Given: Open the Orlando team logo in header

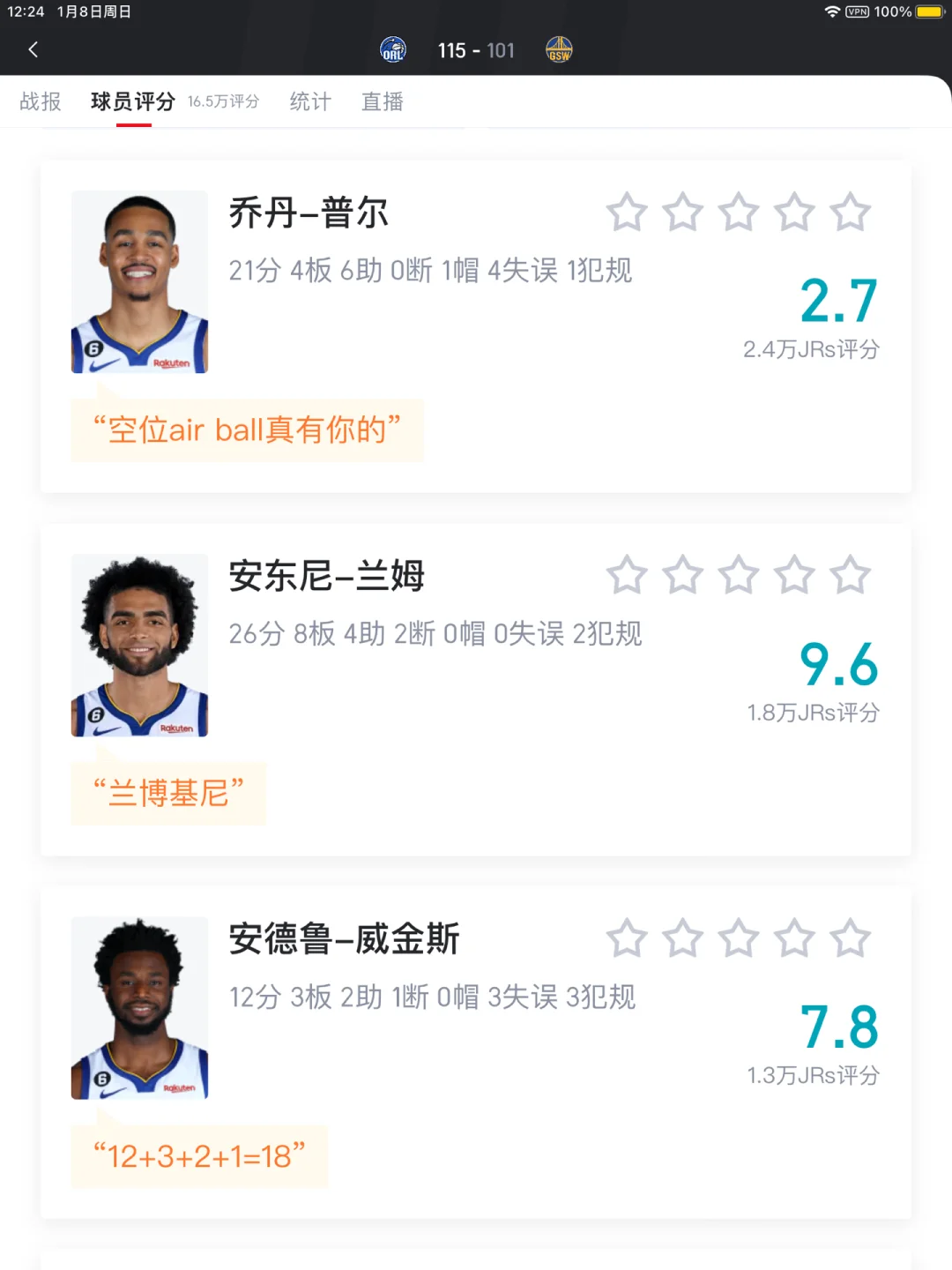Looking at the screenshot, I should click(393, 50).
